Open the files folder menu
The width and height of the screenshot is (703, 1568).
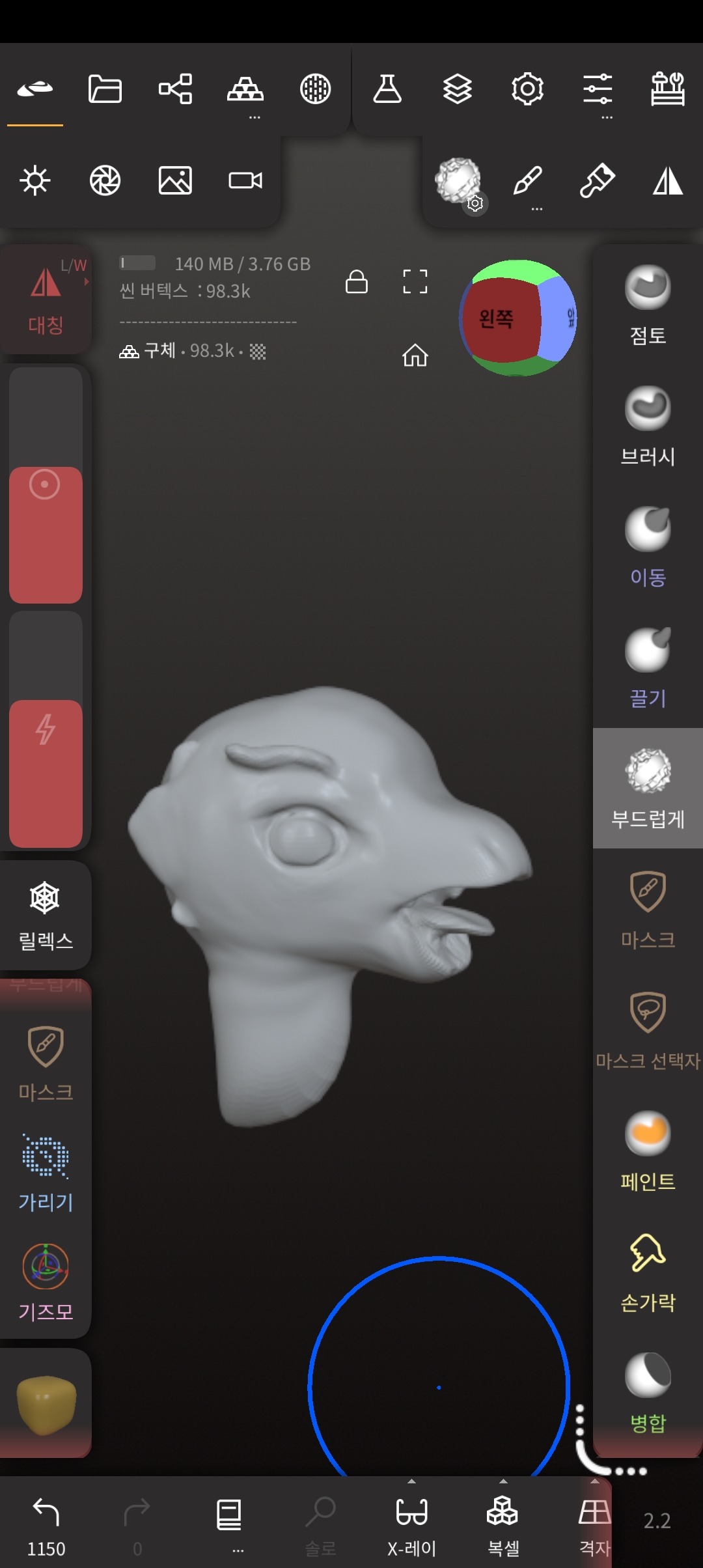pyautogui.click(x=105, y=89)
